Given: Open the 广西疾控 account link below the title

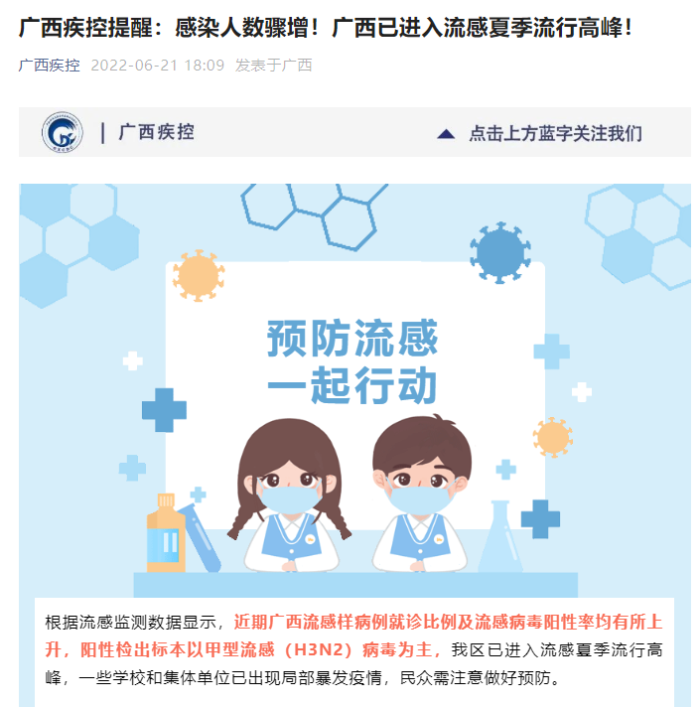Looking at the screenshot, I should 49,66.
